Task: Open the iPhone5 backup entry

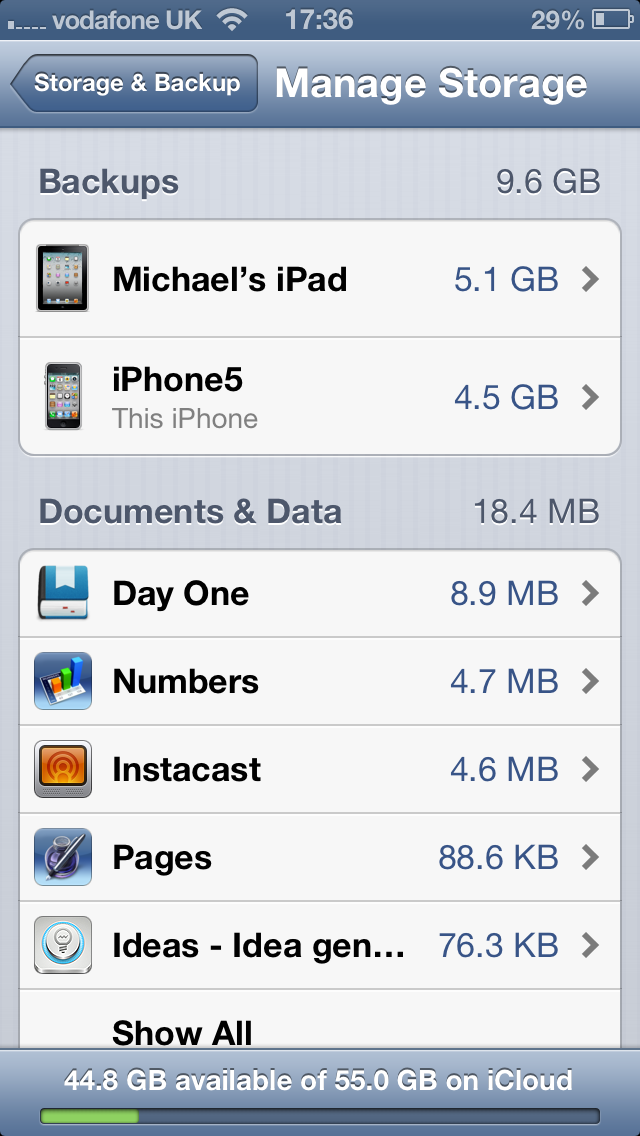Action: (x=320, y=396)
